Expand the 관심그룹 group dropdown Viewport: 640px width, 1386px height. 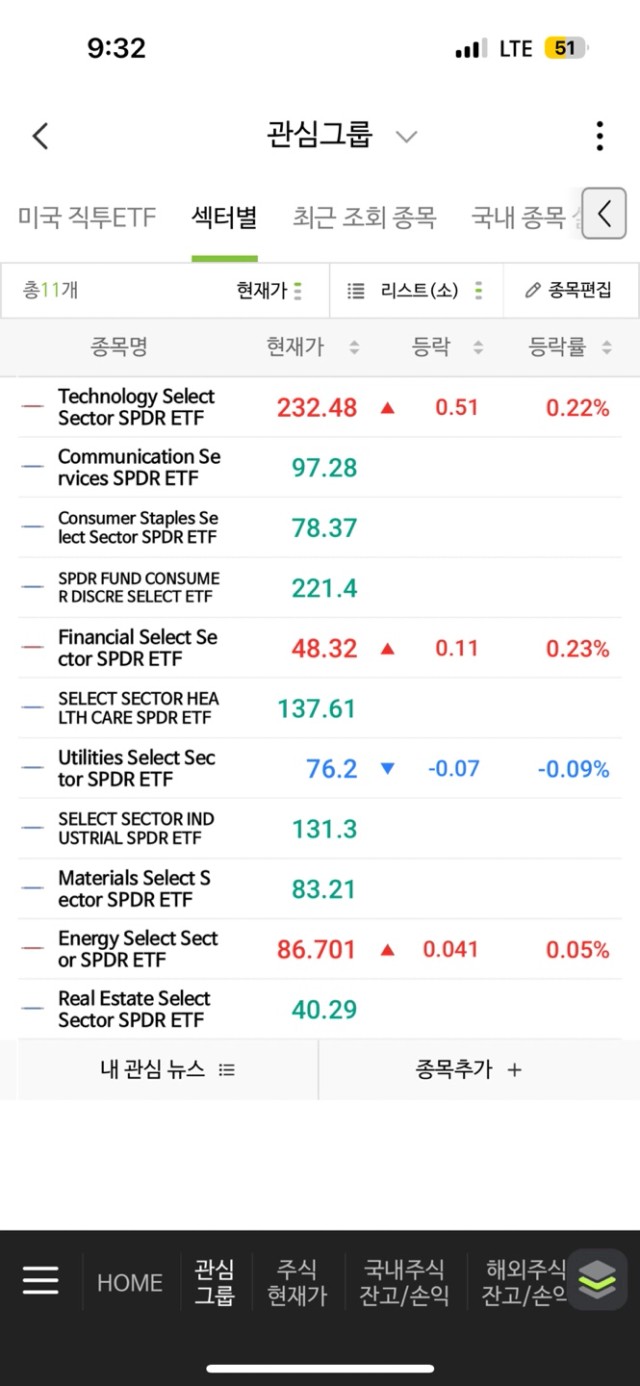pyautogui.click(x=406, y=136)
